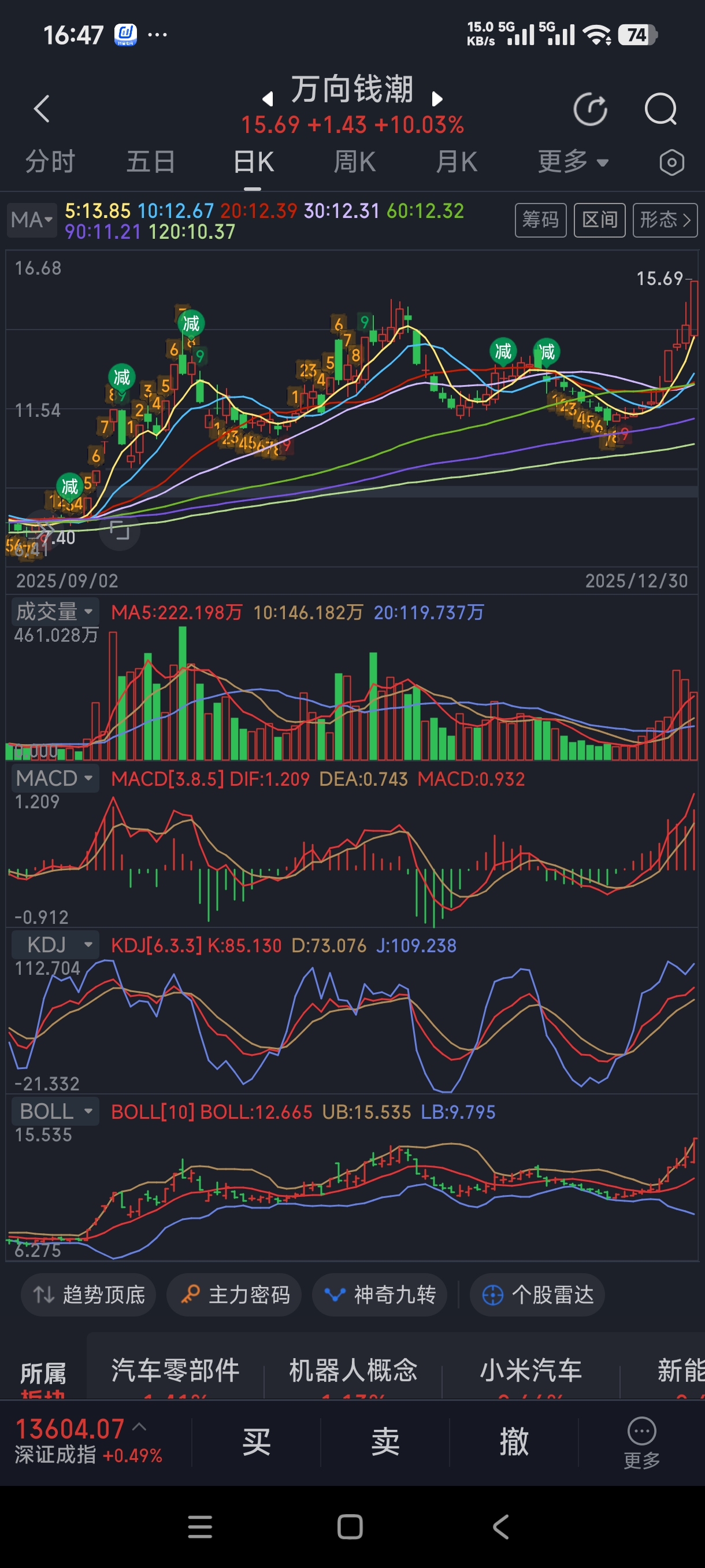Go back using the top-left arrow
Viewport: 705px width, 1568px height.
(42, 110)
